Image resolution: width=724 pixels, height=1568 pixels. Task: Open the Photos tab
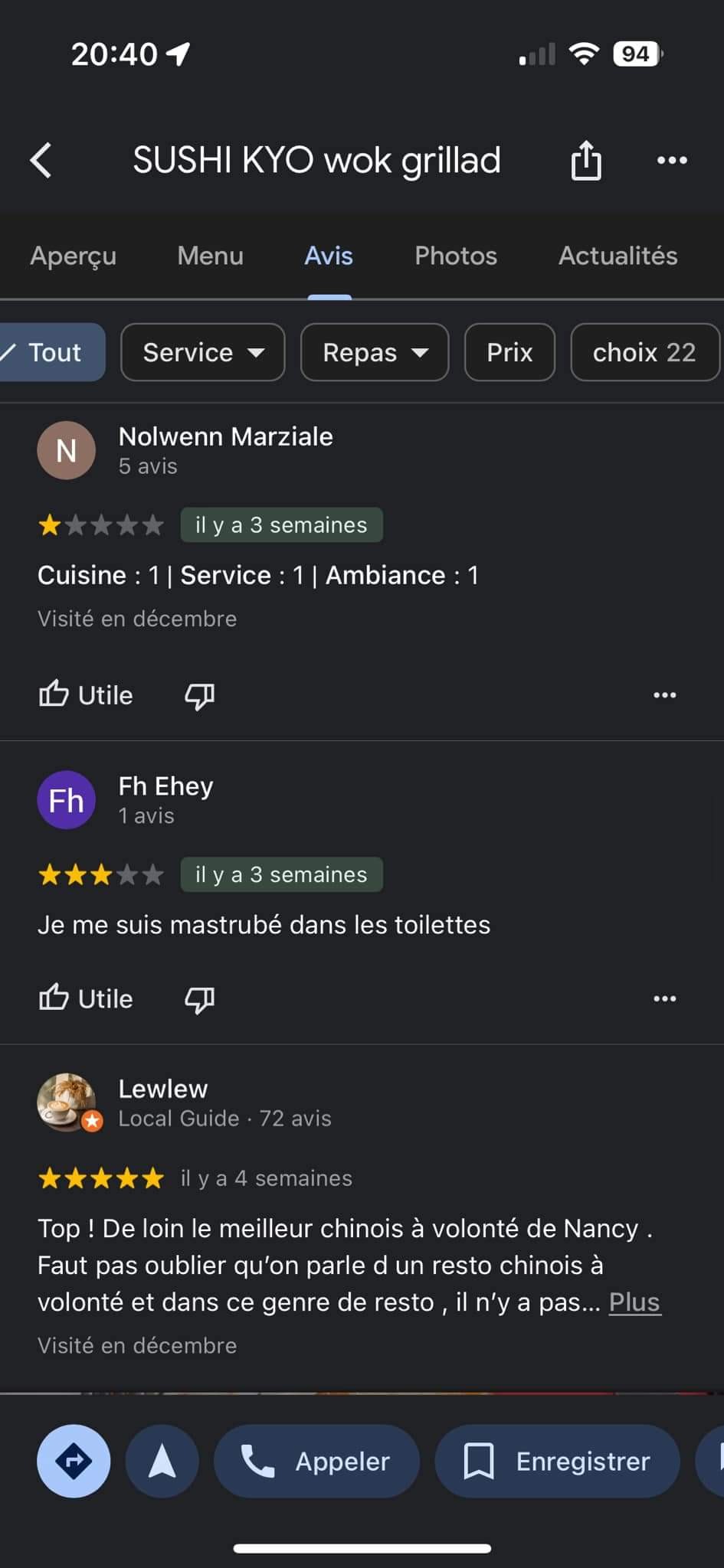(455, 256)
